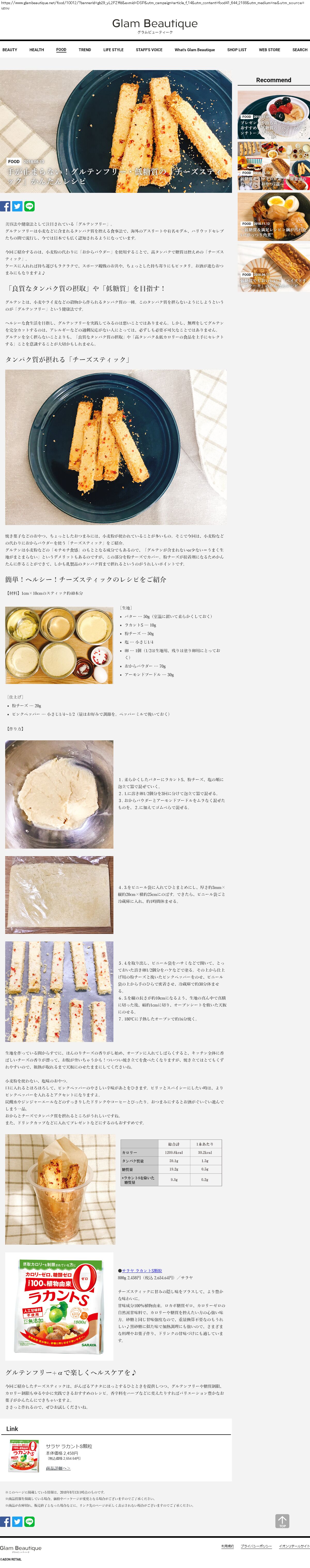The height and width of the screenshot is (1568, 310).
Task: Open the 利用規約 link in the footer
Action: [x=227, y=1546]
